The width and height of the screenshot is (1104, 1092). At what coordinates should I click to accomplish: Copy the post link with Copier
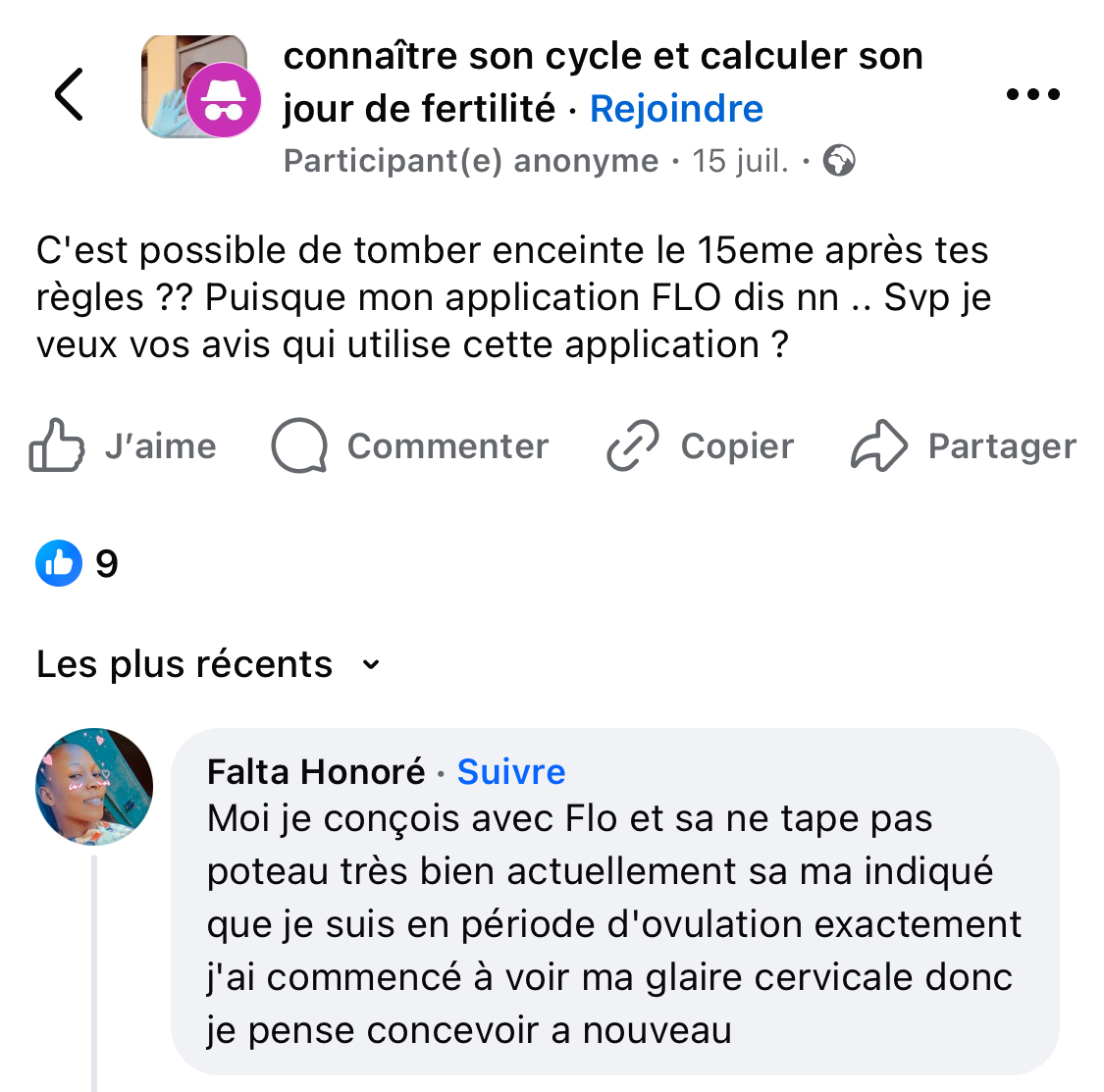click(701, 446)
